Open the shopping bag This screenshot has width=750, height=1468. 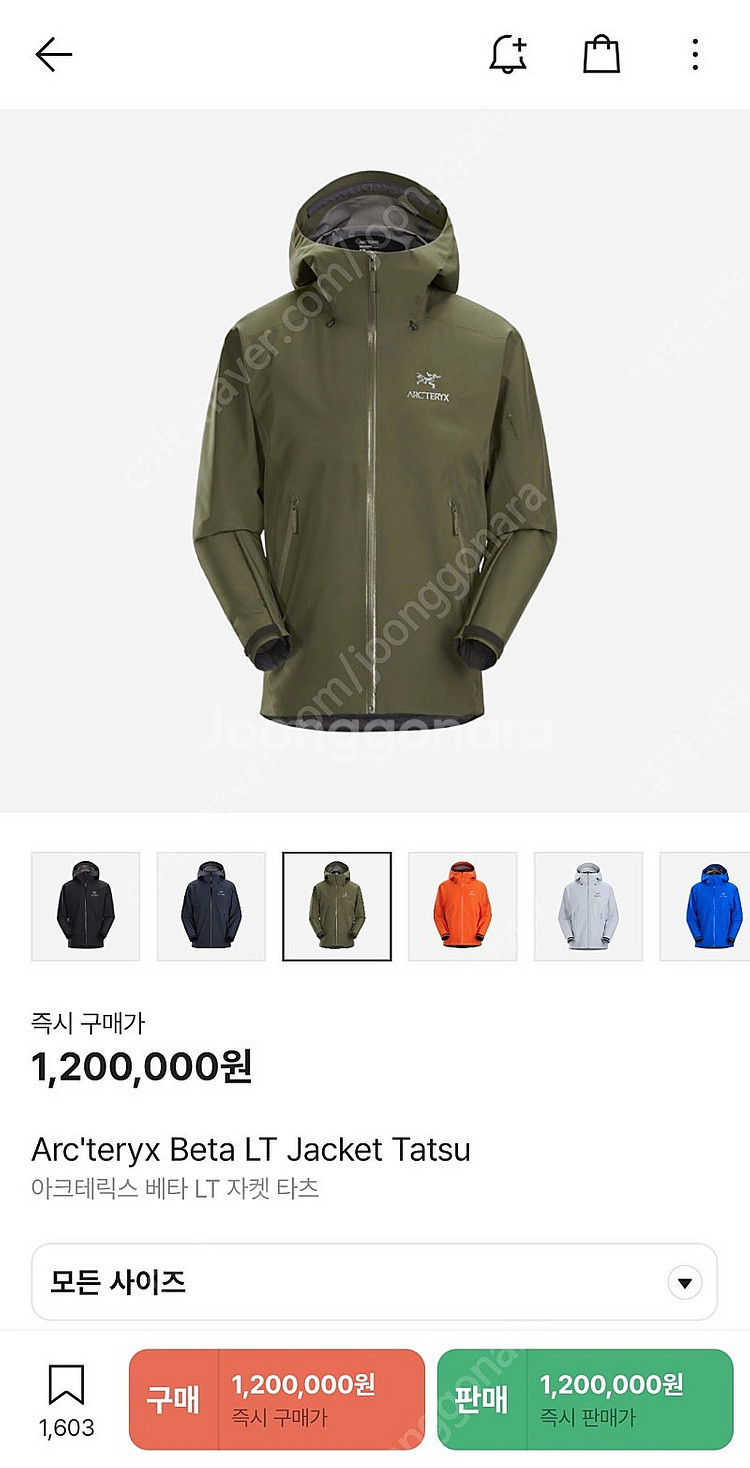coord(601,55)
